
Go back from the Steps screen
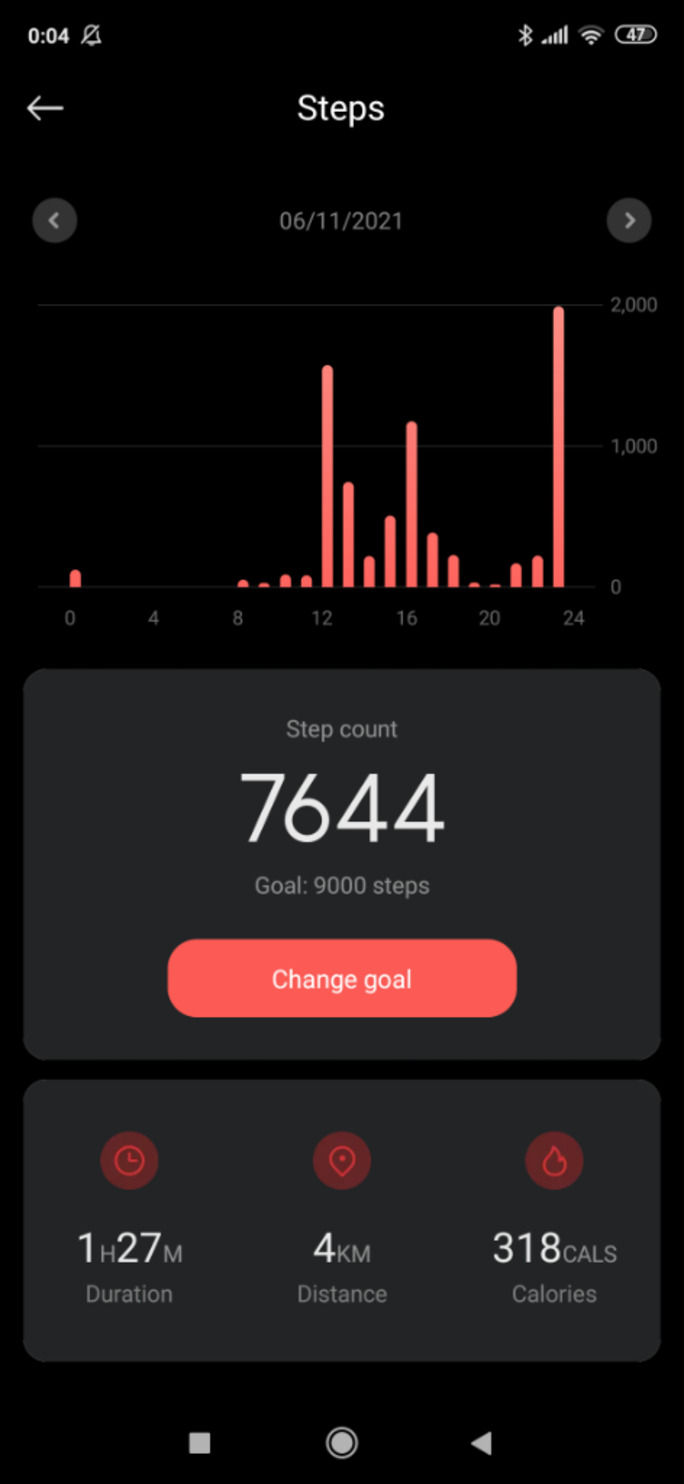(45, 108)
